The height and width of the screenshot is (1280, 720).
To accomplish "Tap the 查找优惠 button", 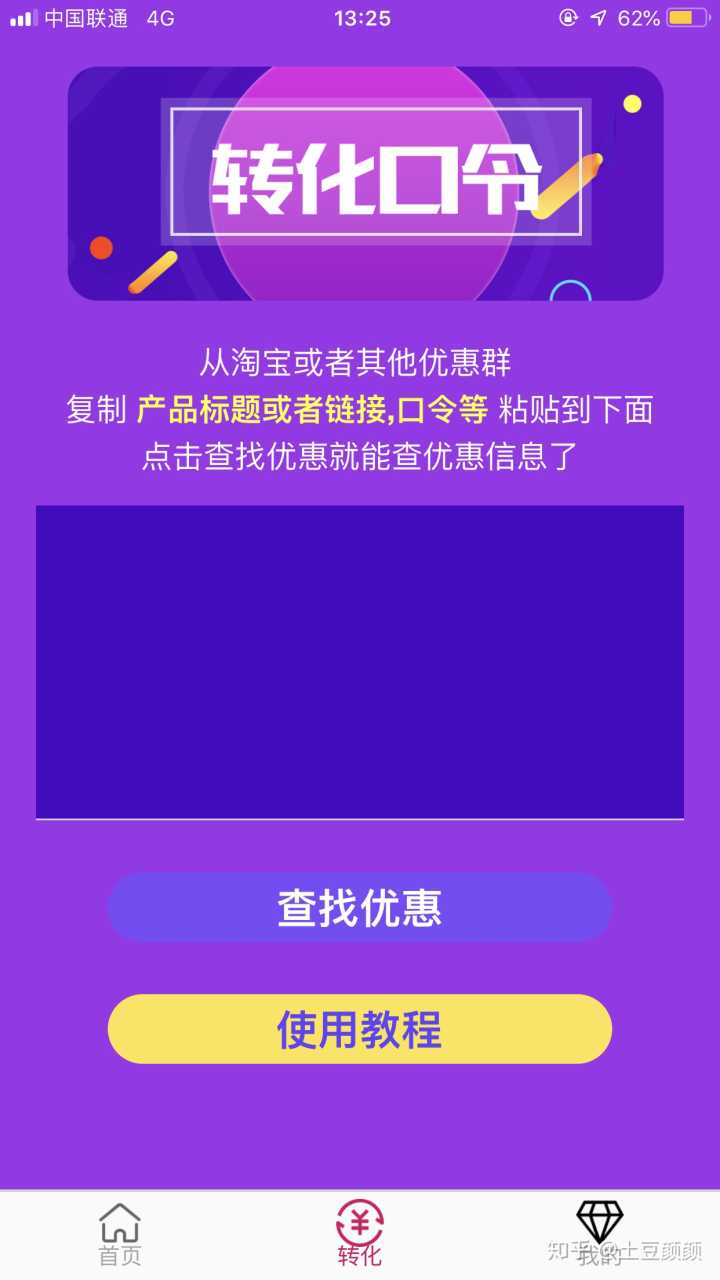I will (x=360, y=907).
